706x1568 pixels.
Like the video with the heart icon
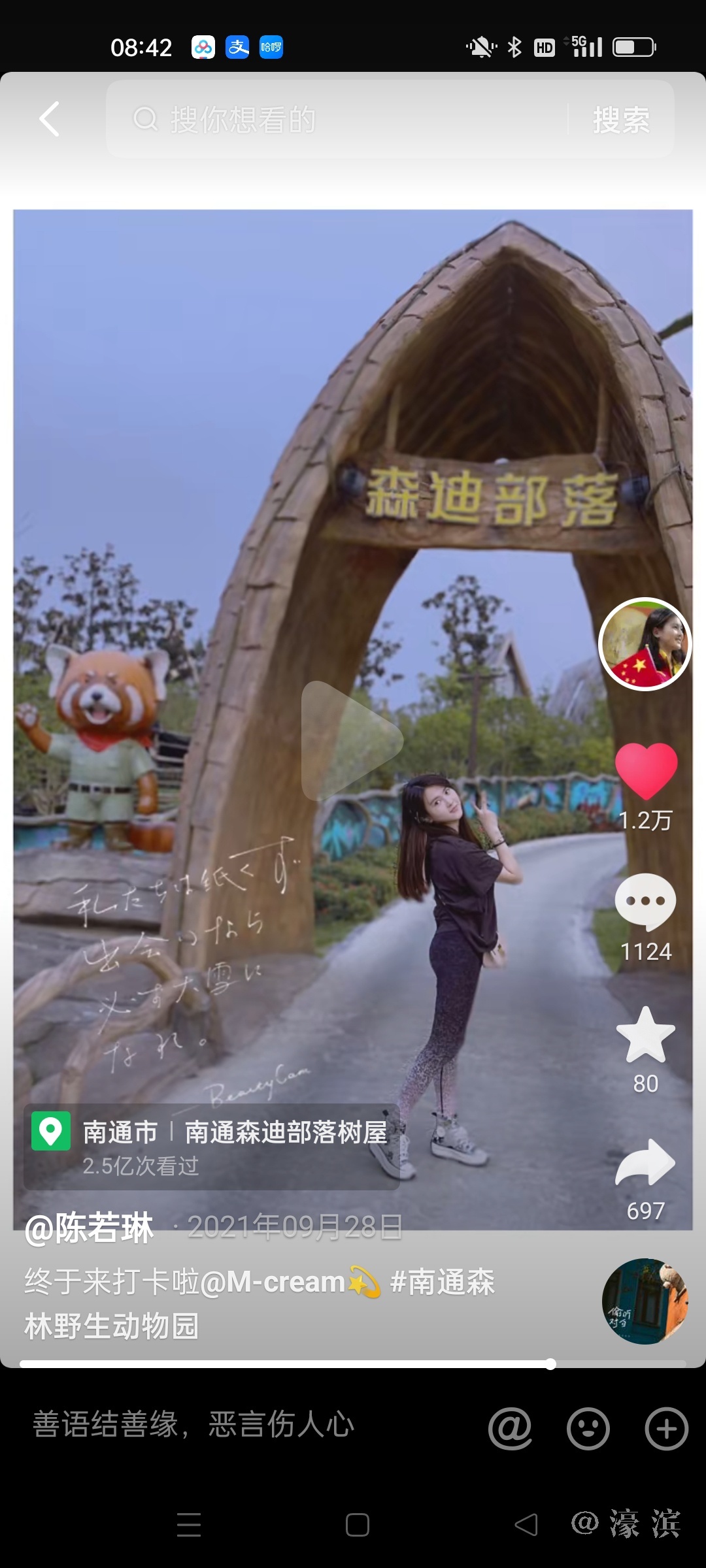click(x=646, y=771)
